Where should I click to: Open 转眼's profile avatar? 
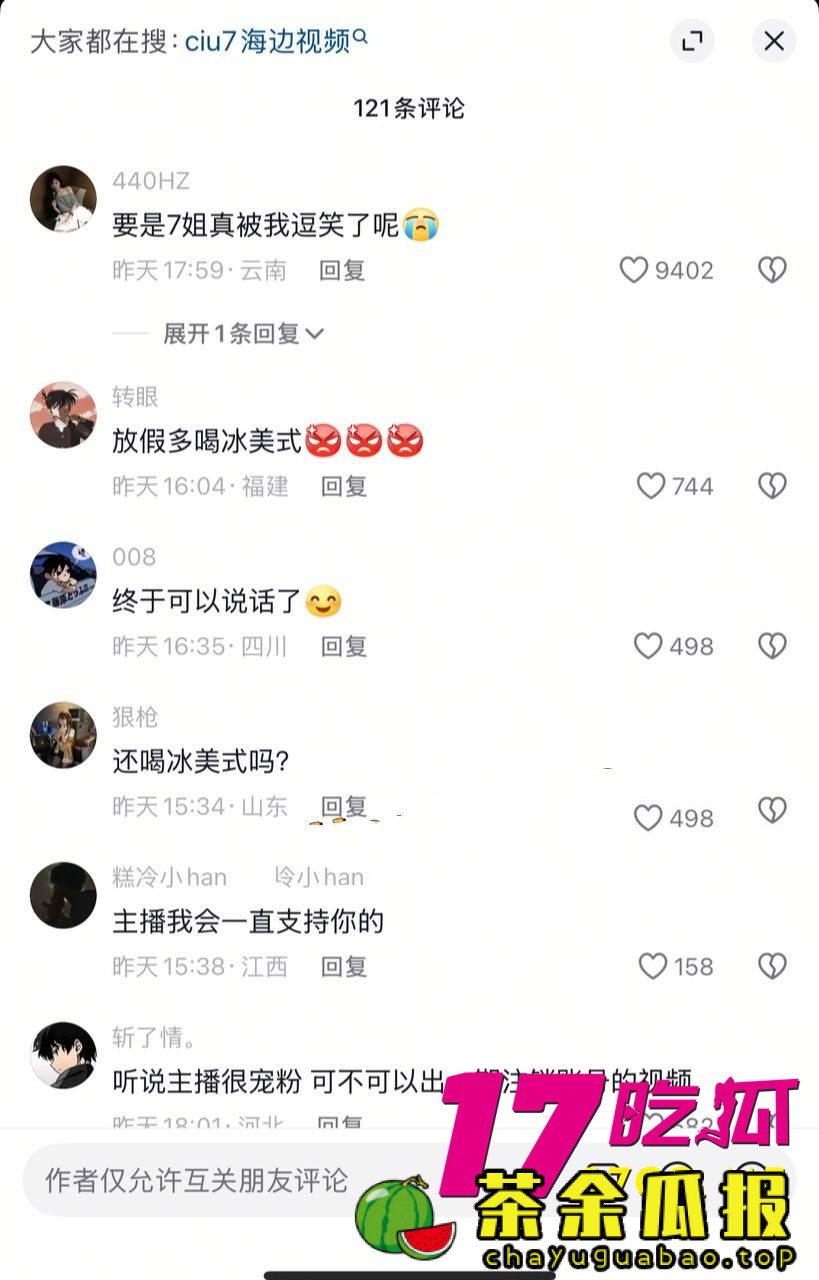(x=63, y=414)
